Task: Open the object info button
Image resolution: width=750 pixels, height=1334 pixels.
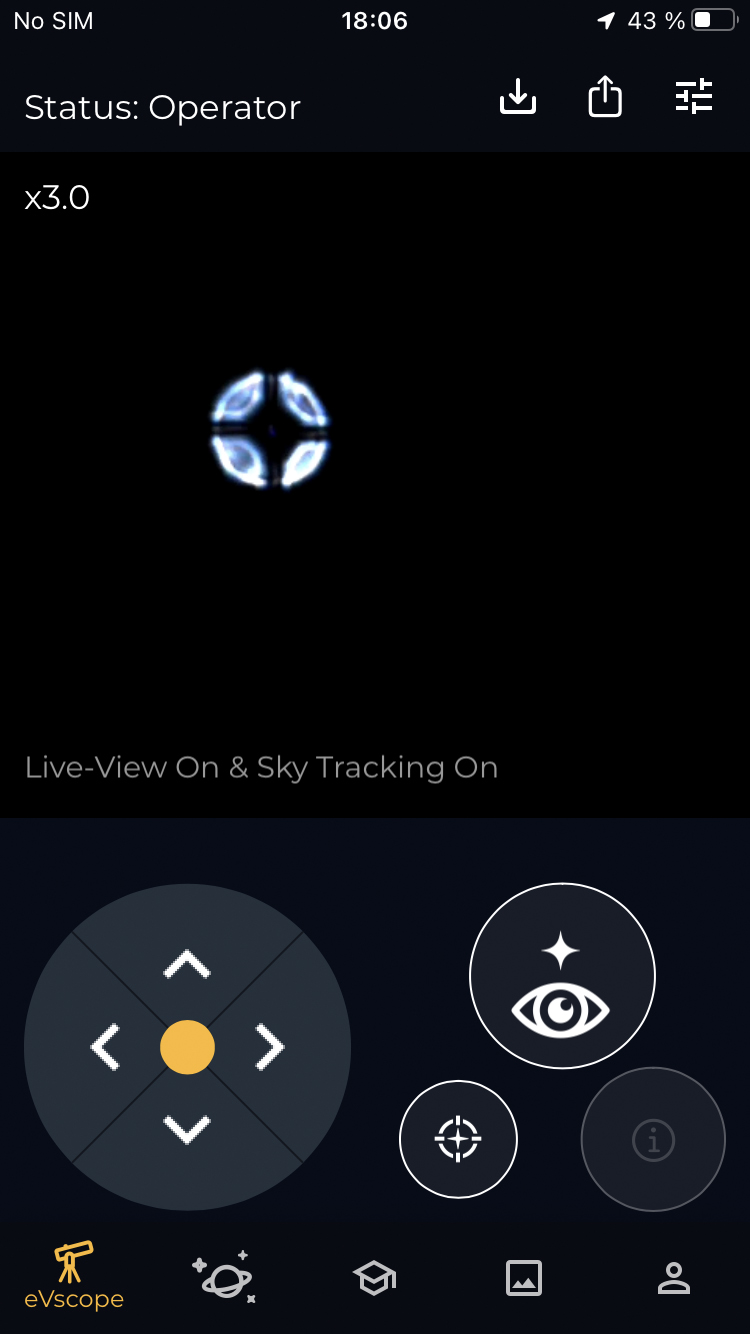Action: click(x=653, y=1139)
